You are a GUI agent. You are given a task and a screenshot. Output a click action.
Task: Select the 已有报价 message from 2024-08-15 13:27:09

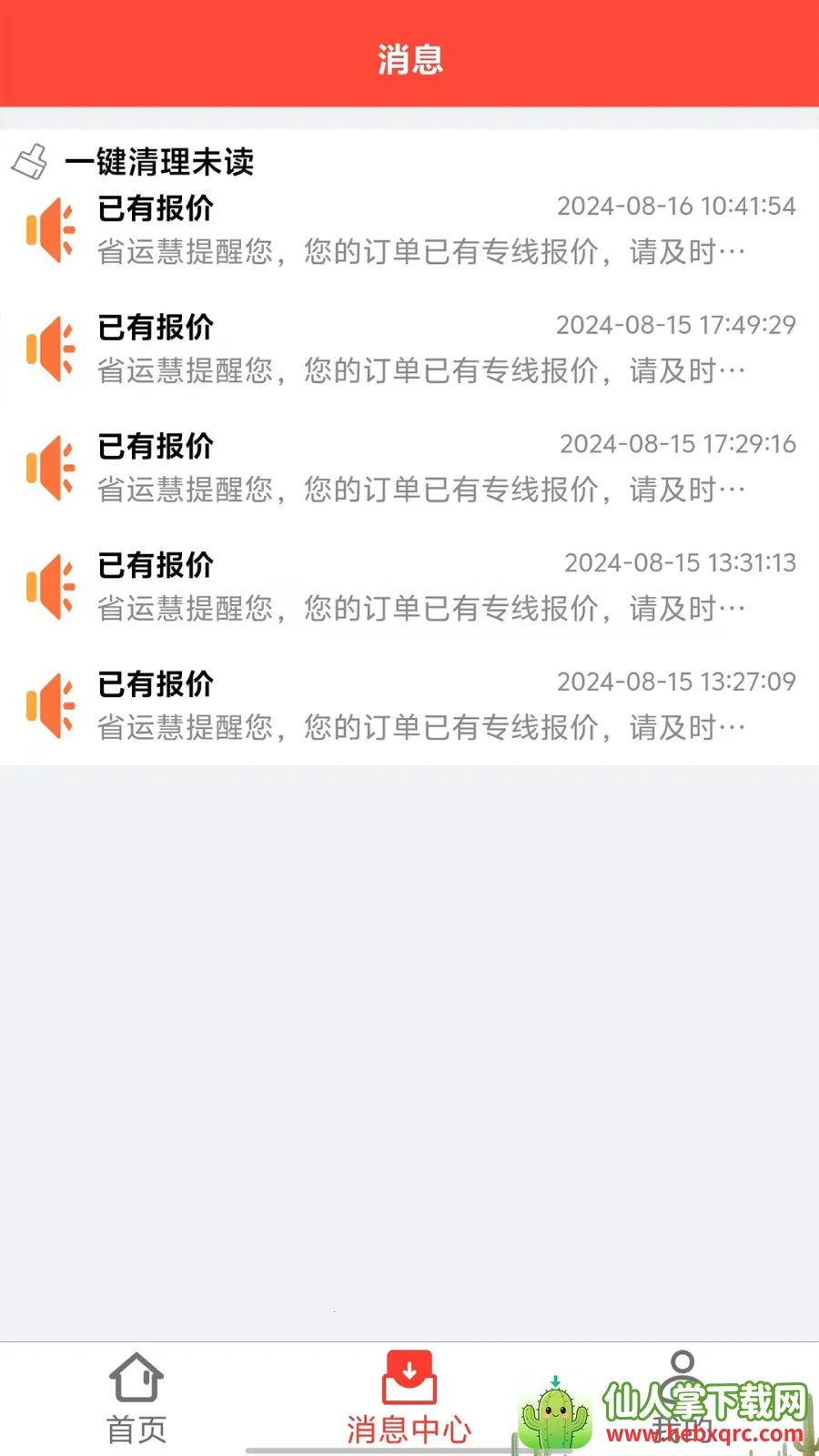[409, 705]
